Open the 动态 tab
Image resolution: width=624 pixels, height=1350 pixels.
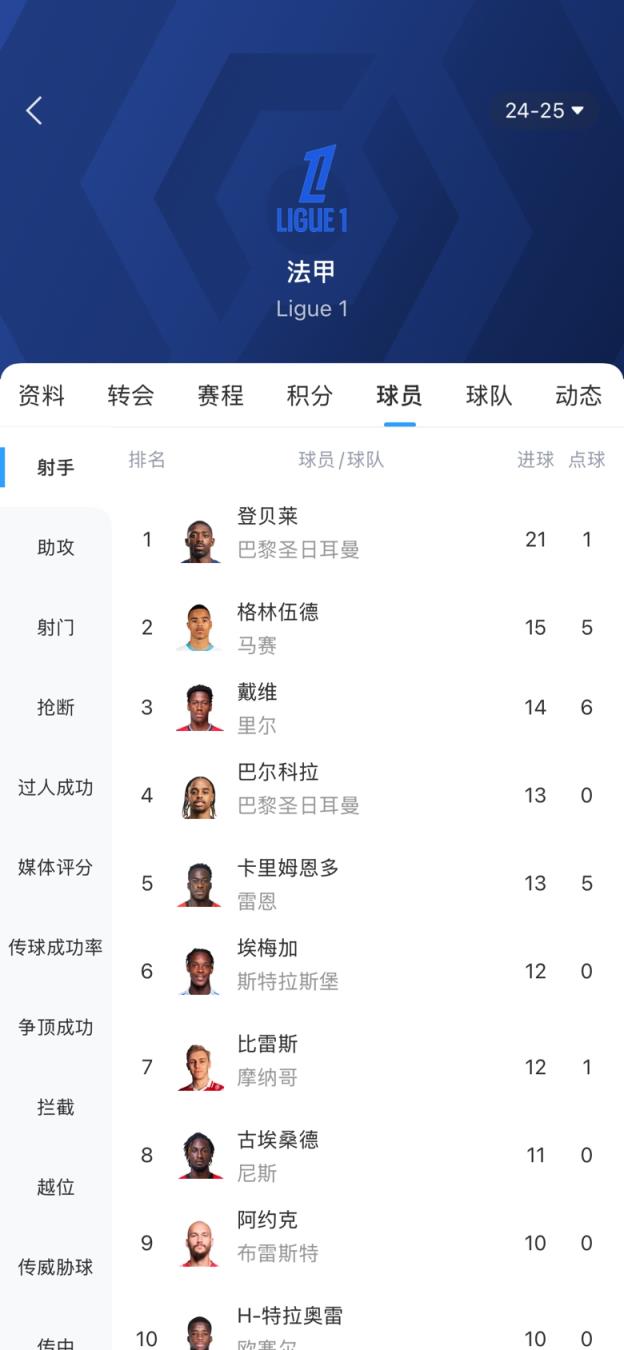point(579,395)
